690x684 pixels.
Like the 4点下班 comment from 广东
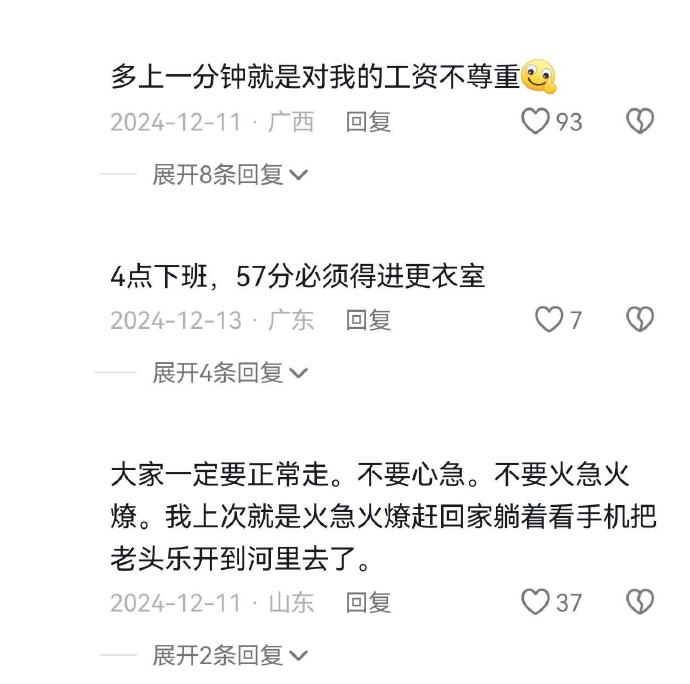click(549, 320)
